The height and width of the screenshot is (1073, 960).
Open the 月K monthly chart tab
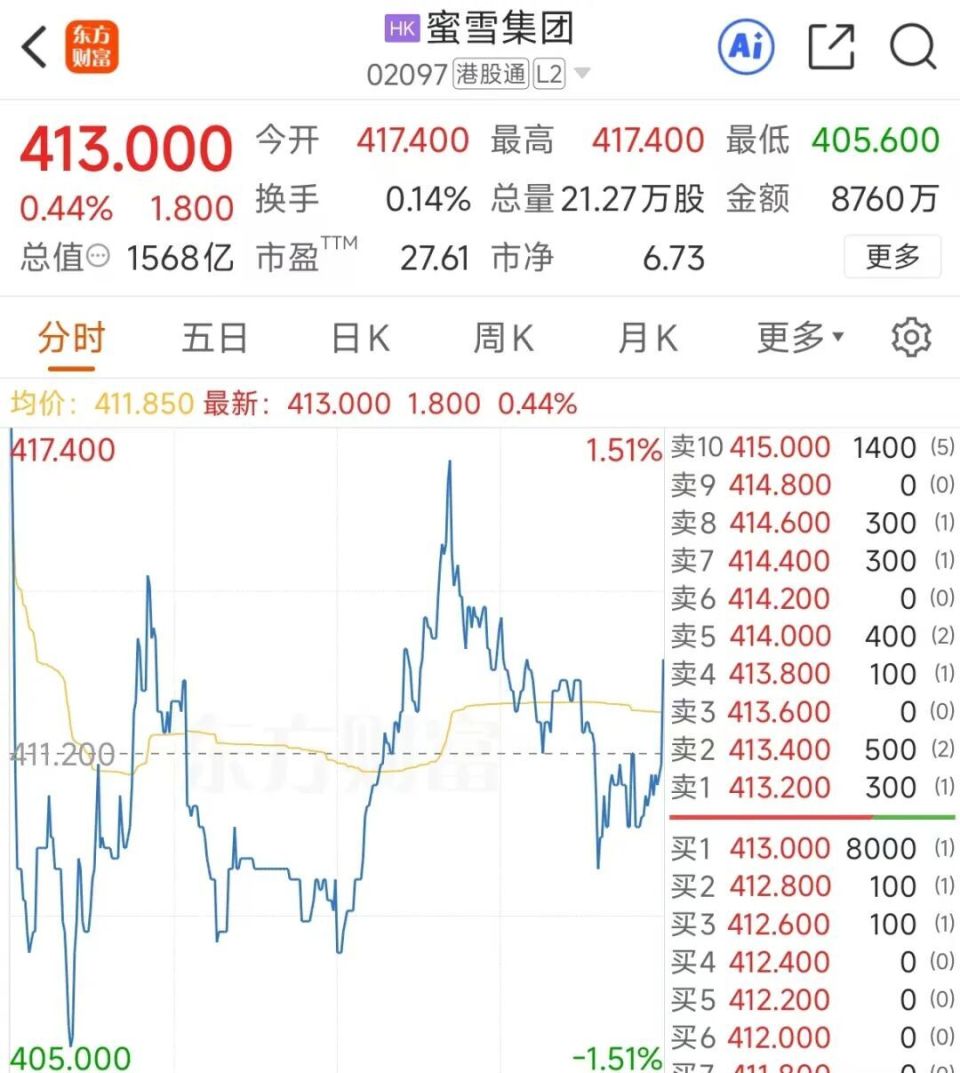[647, 338]
